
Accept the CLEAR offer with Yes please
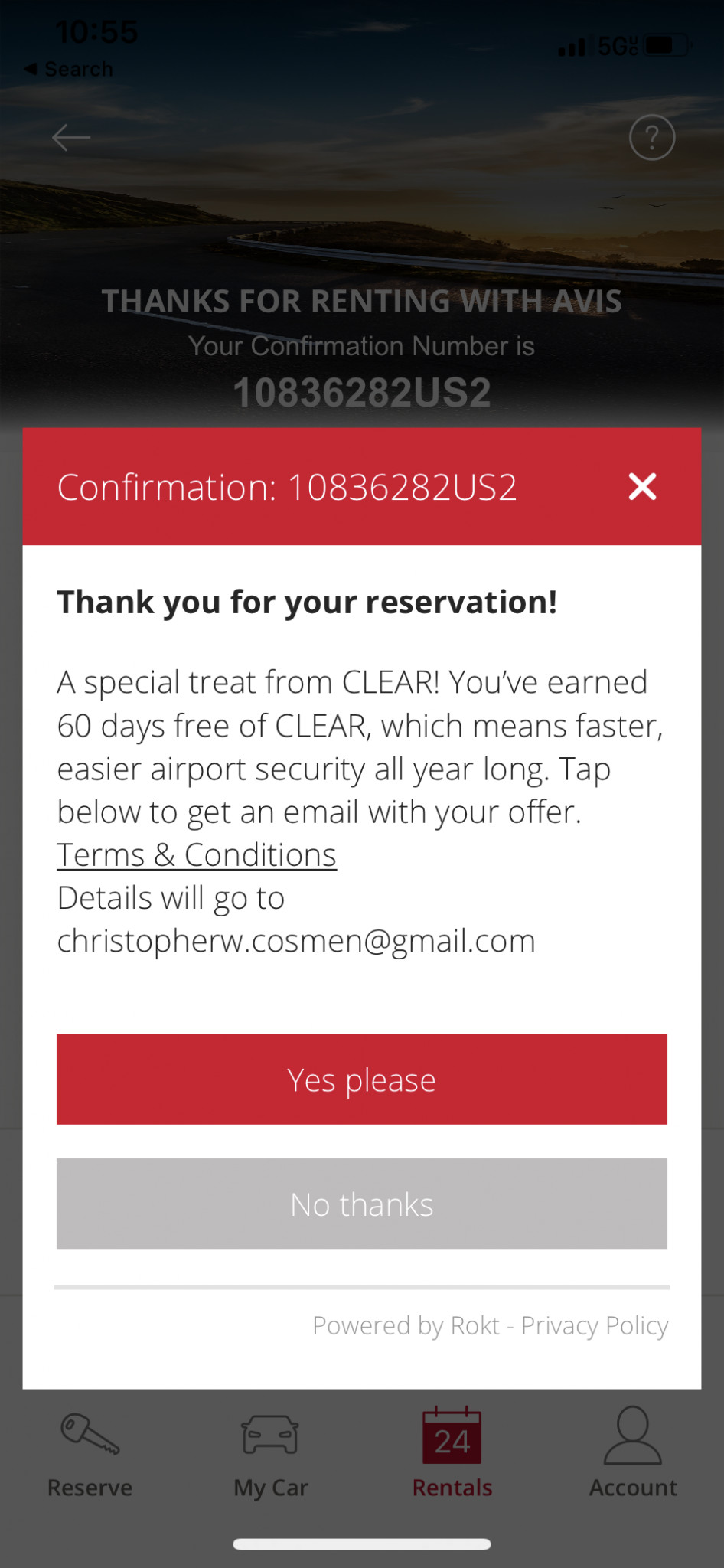(362, 1080)
